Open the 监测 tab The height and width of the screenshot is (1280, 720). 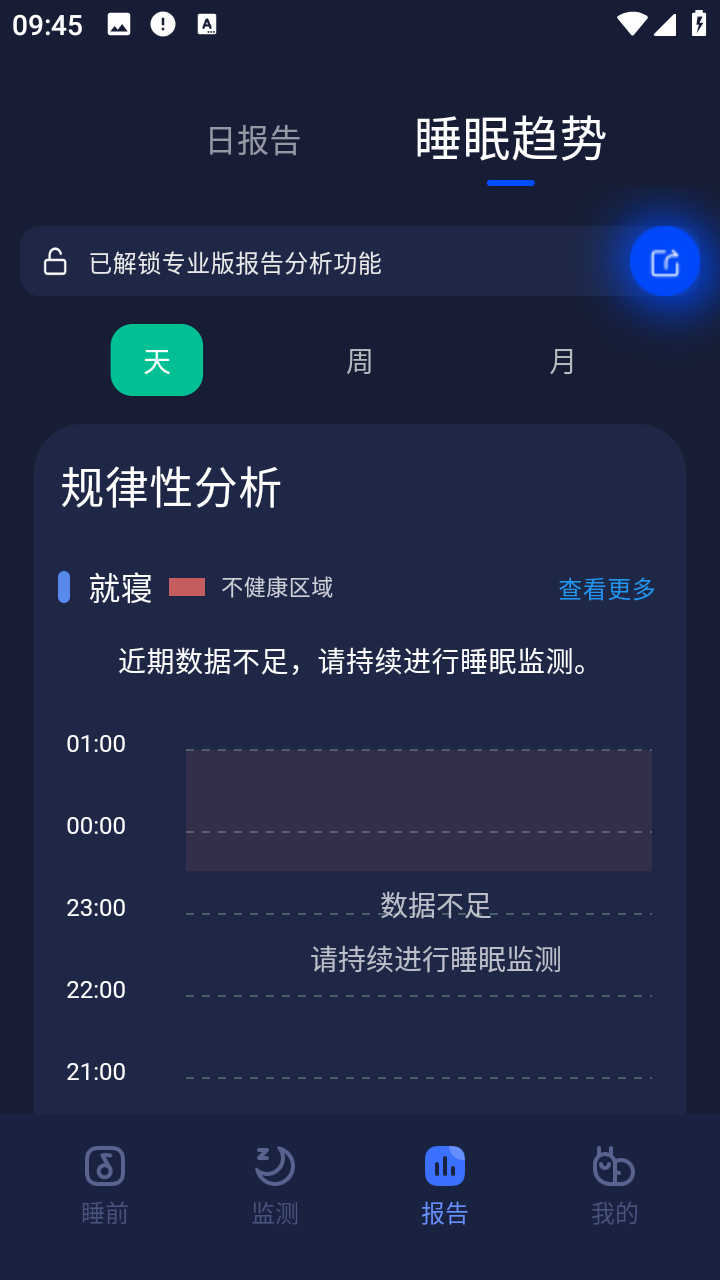[x=275, y=1185]
